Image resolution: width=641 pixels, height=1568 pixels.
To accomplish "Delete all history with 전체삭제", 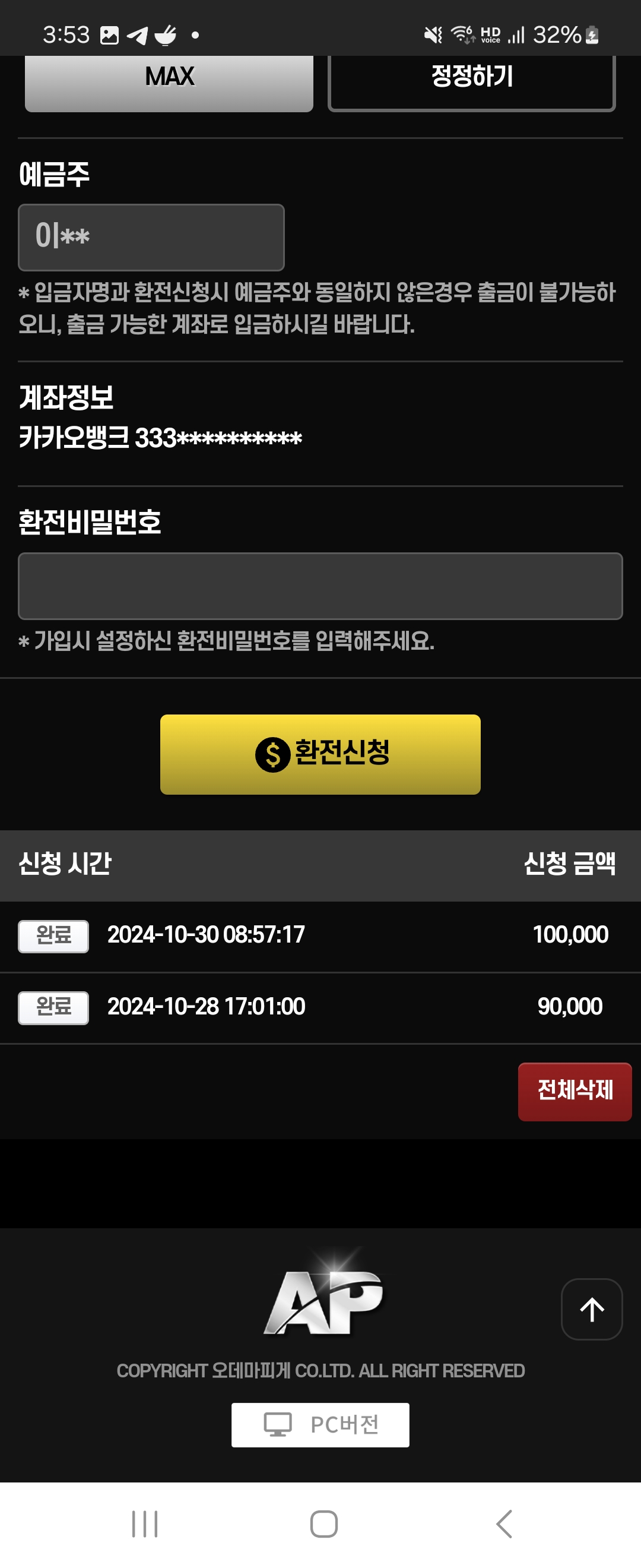I will pyautogui.click(x=574, y=1091).
